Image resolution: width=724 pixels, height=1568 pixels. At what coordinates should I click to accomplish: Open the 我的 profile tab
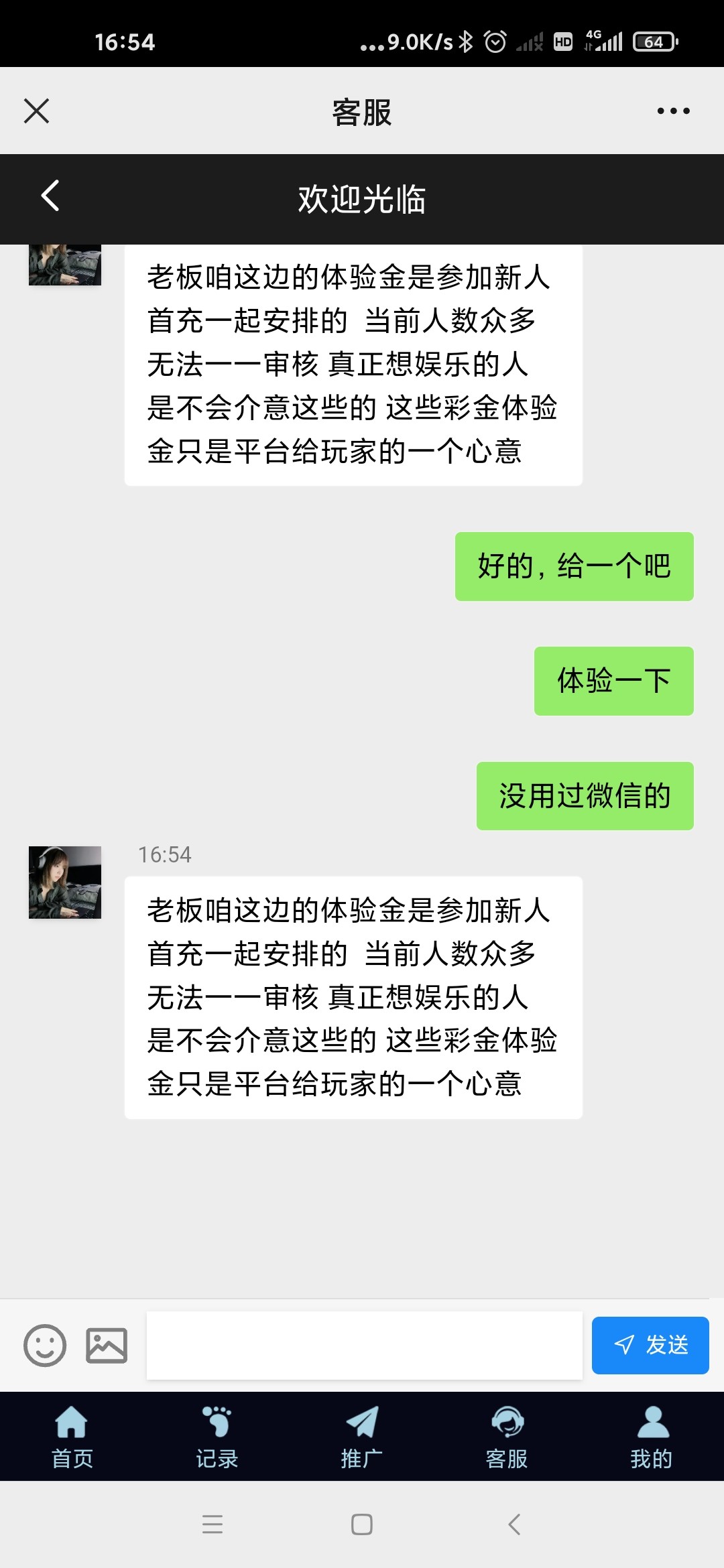coord(652,1436)
